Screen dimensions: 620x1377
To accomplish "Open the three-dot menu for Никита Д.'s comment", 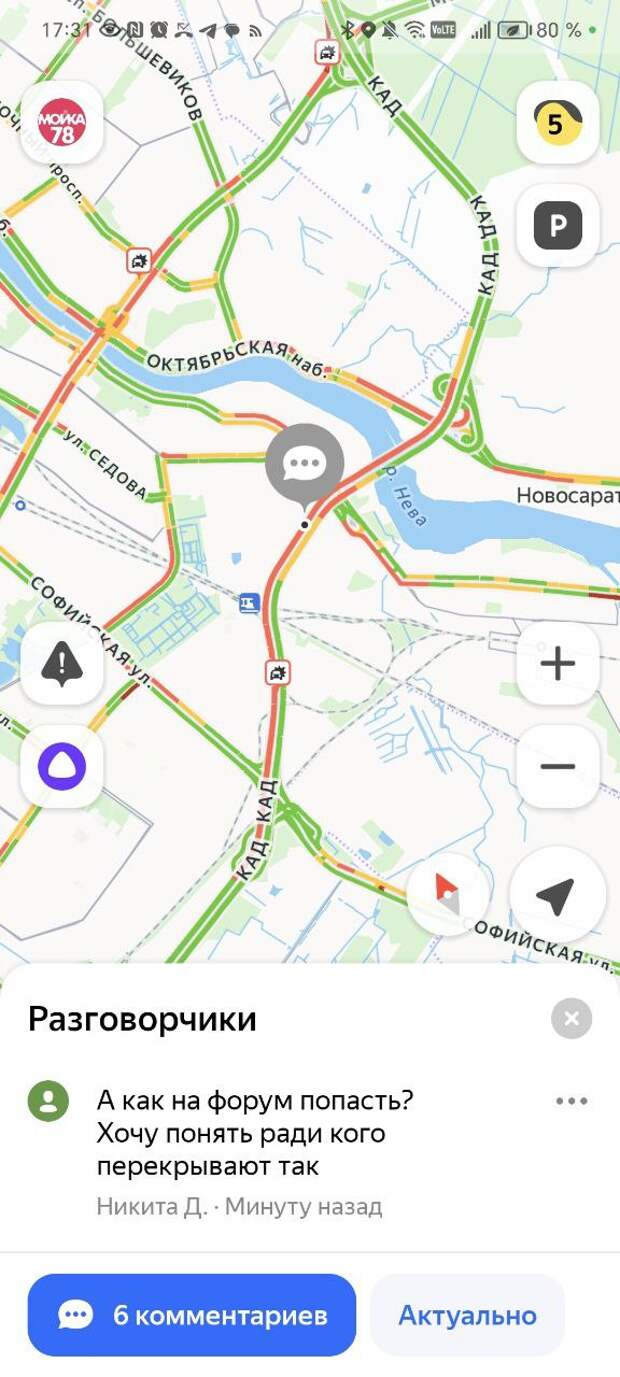I will [x=572, y=1101].
